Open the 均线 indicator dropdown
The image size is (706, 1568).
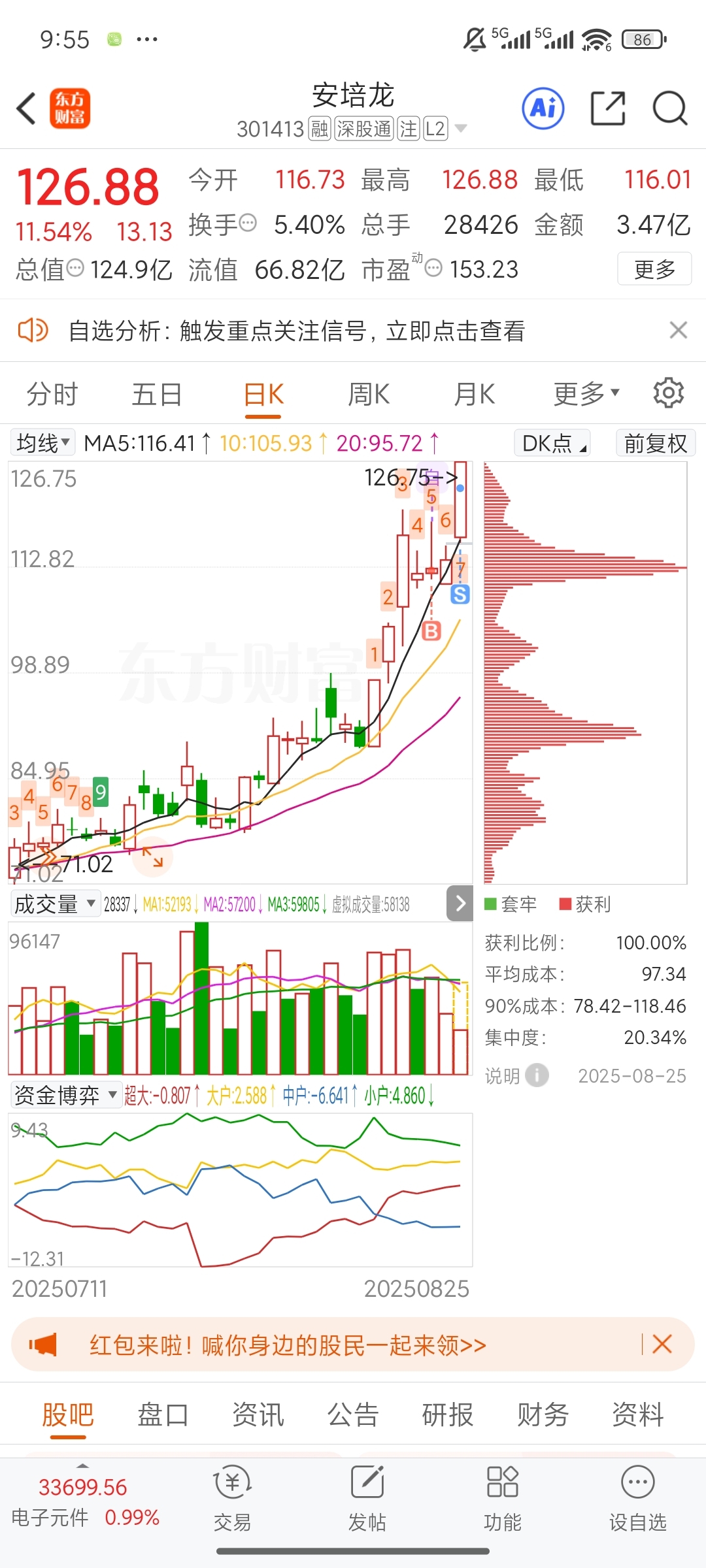[43, 443]
